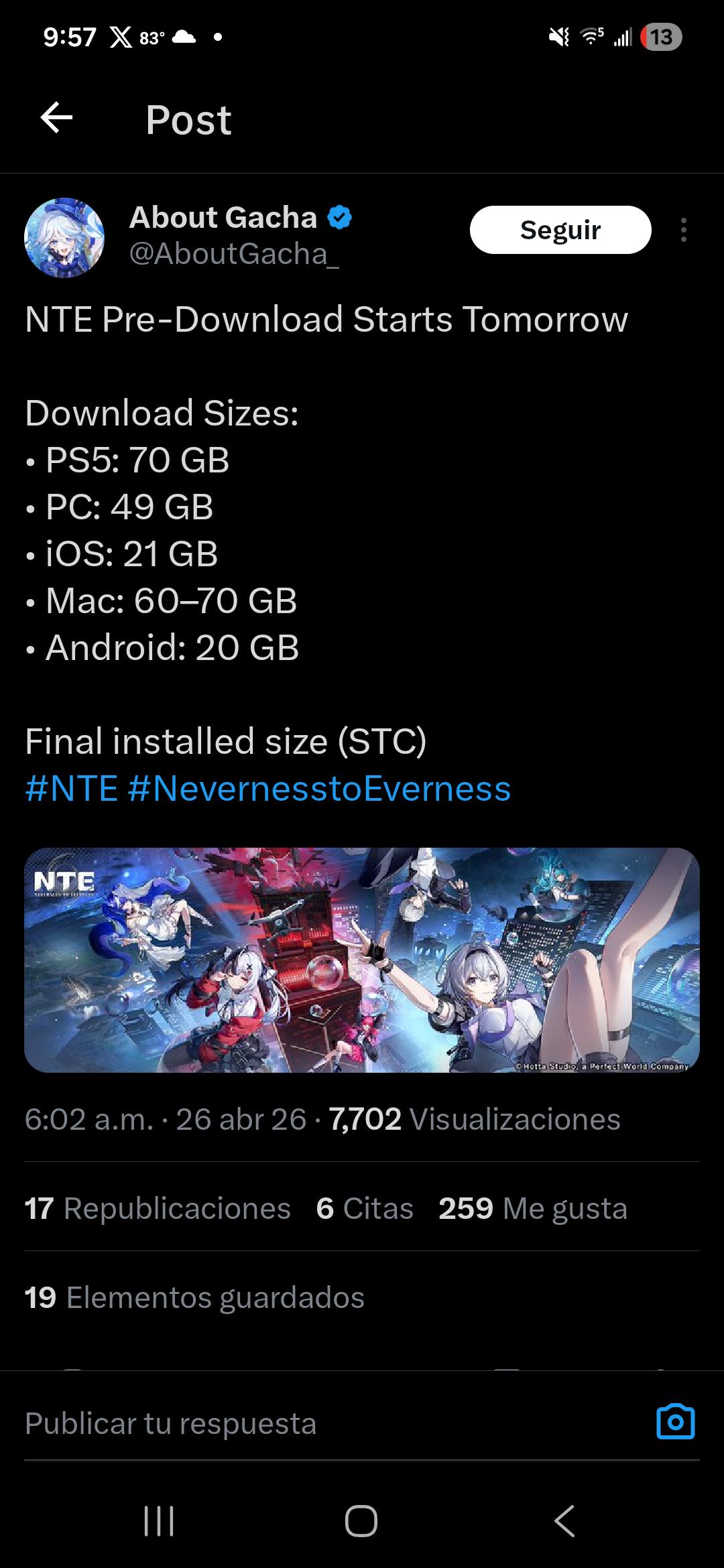Follow About Gacha with the Seguir button
Image resolution: width=724 pixels, height=1568 pixels.
[560, 230]
